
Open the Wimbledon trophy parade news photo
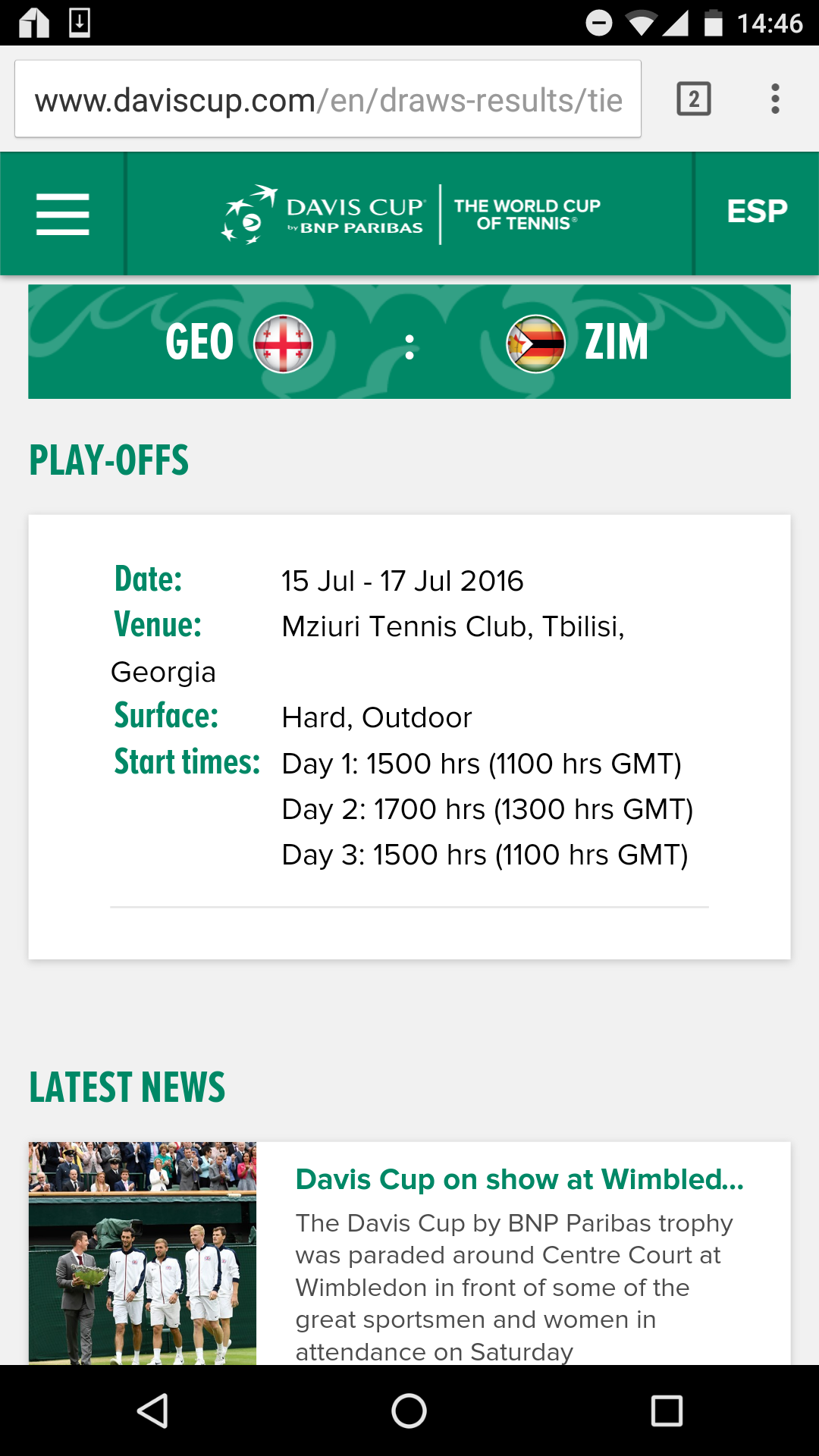(x=143, y=1253)
